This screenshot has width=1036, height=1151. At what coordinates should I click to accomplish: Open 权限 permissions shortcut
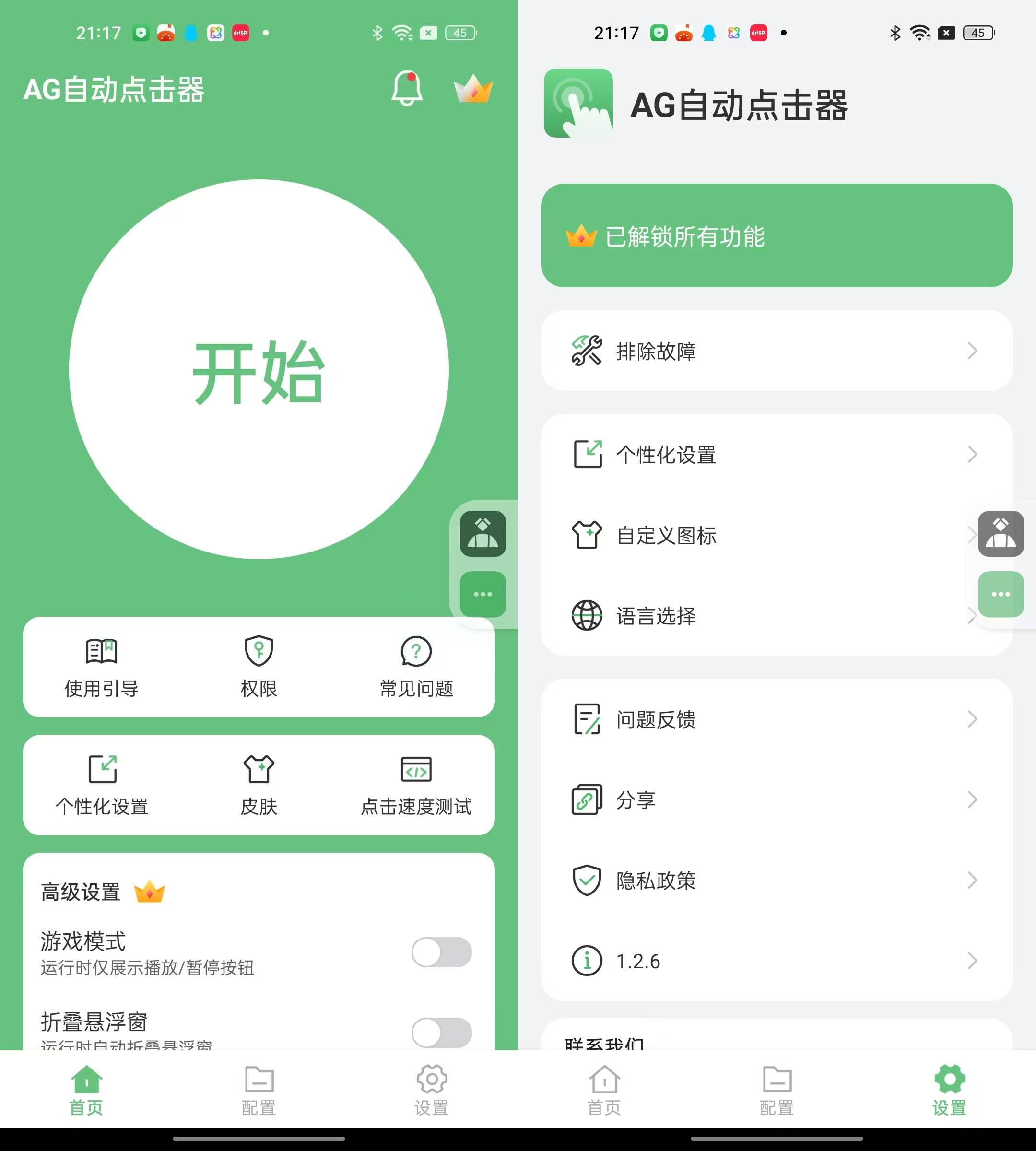(259, 667)
